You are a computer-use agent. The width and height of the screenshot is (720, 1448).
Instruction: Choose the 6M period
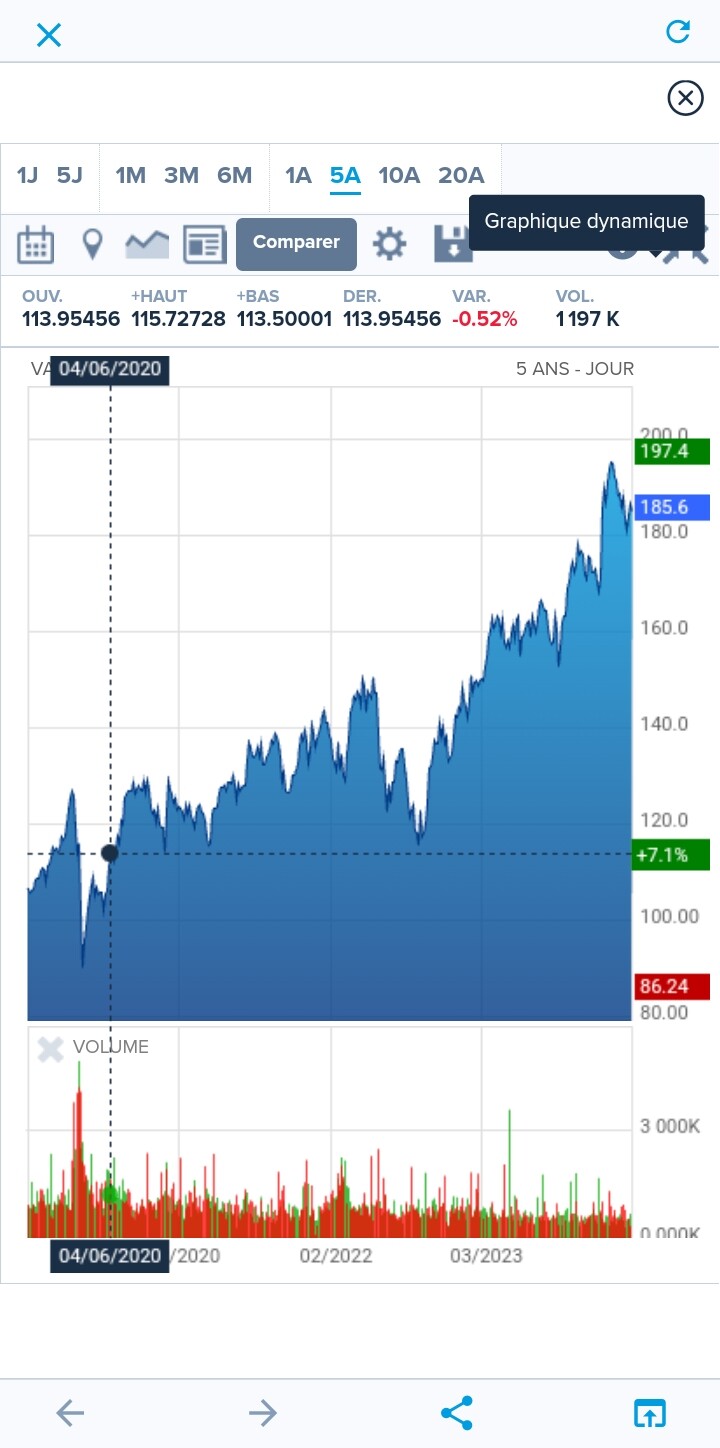pos(234,176)
